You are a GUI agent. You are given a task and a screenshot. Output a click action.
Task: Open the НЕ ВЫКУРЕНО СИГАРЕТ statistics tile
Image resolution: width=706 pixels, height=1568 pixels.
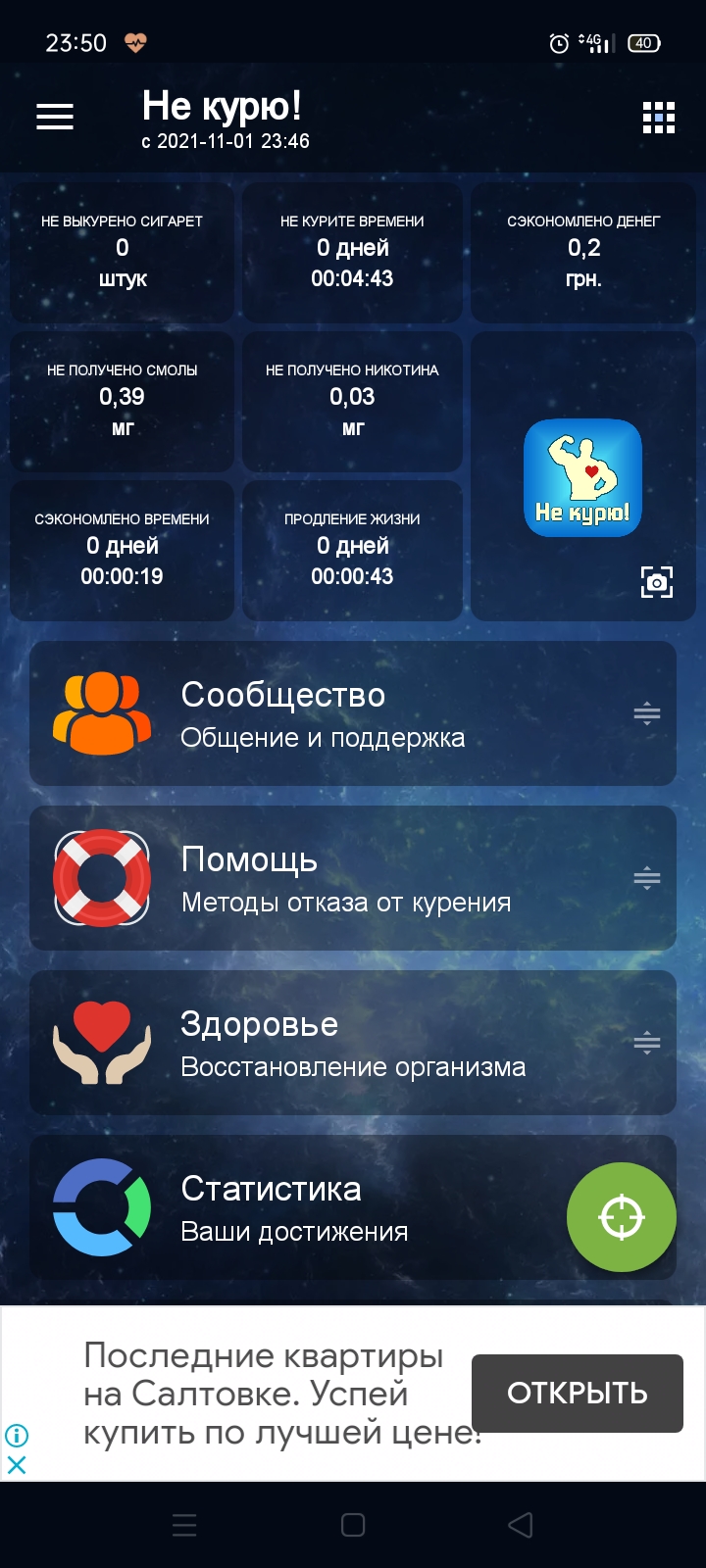[122, 252]
